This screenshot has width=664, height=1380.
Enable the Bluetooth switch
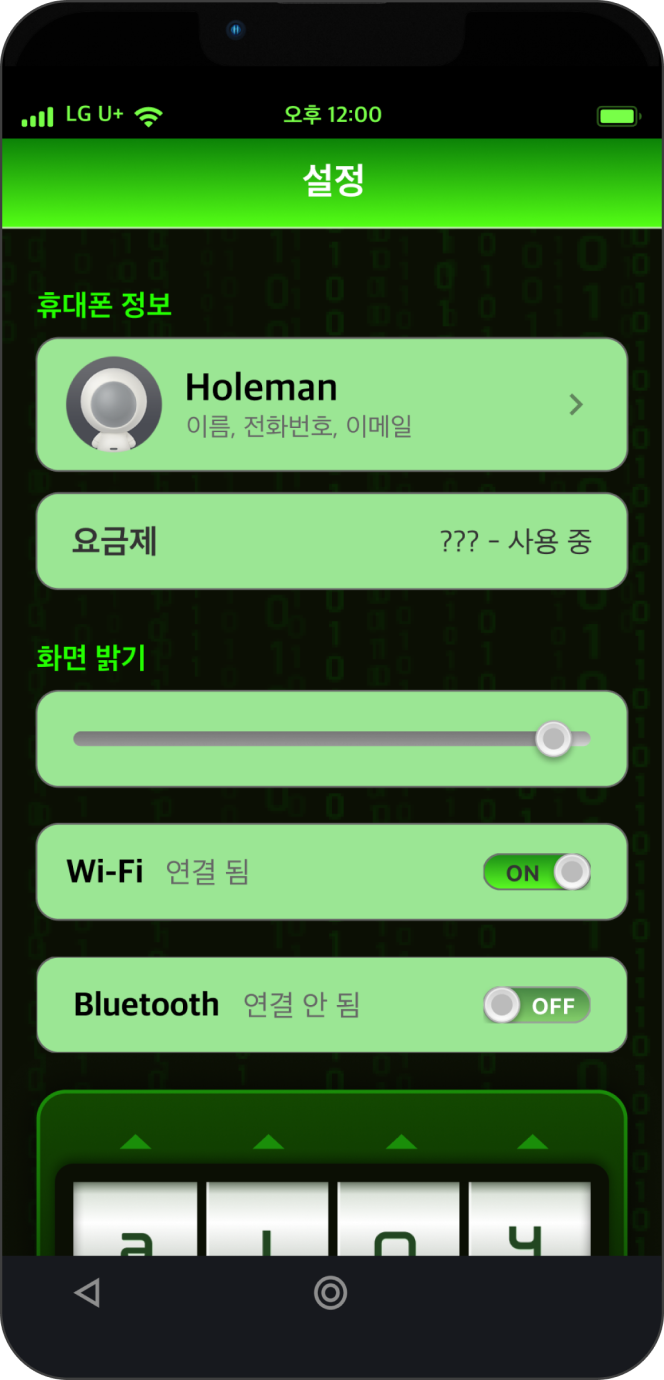537,1005
